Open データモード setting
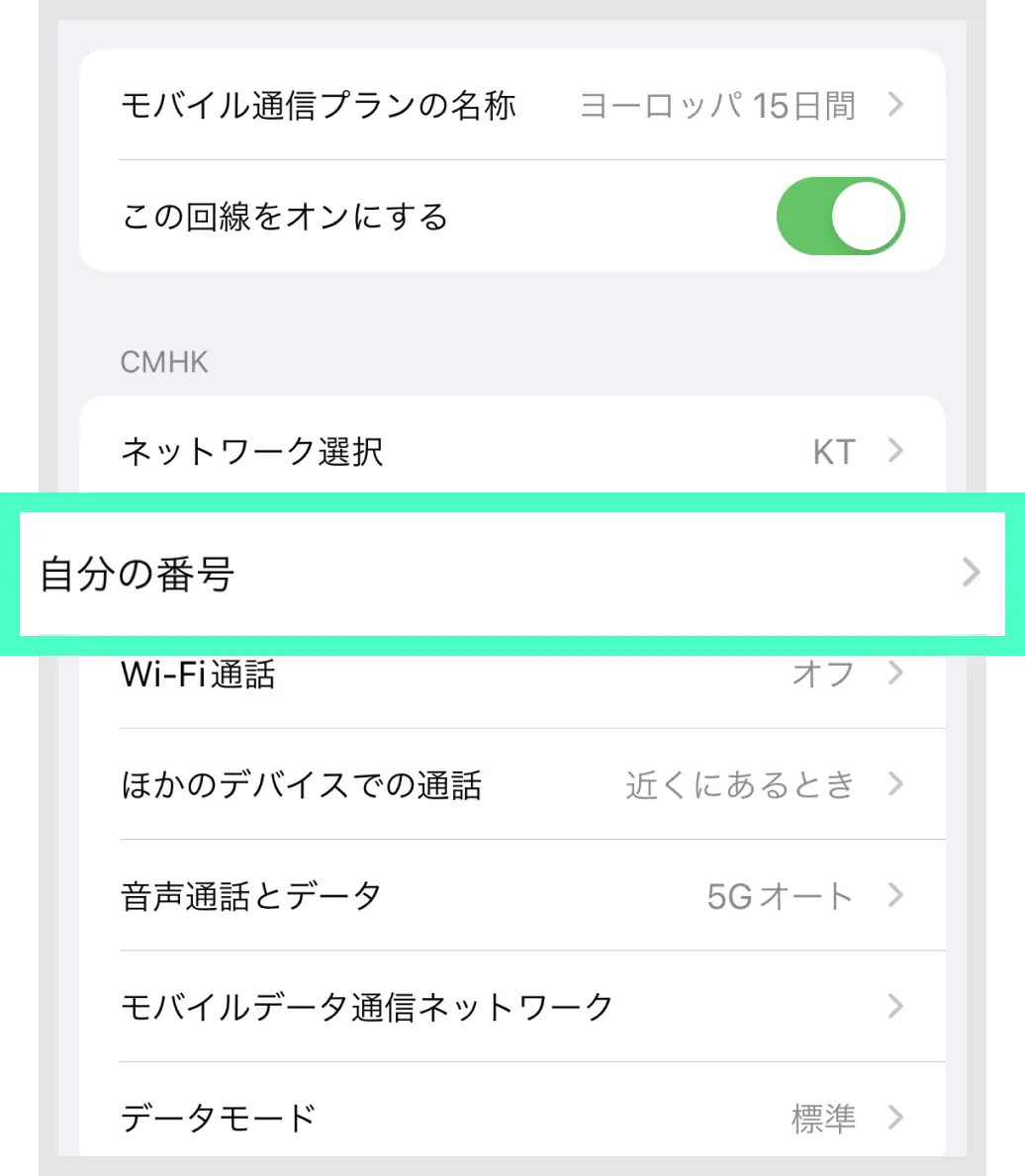The height and width of the screenshot is (1176, 1025). (512, 1118)
